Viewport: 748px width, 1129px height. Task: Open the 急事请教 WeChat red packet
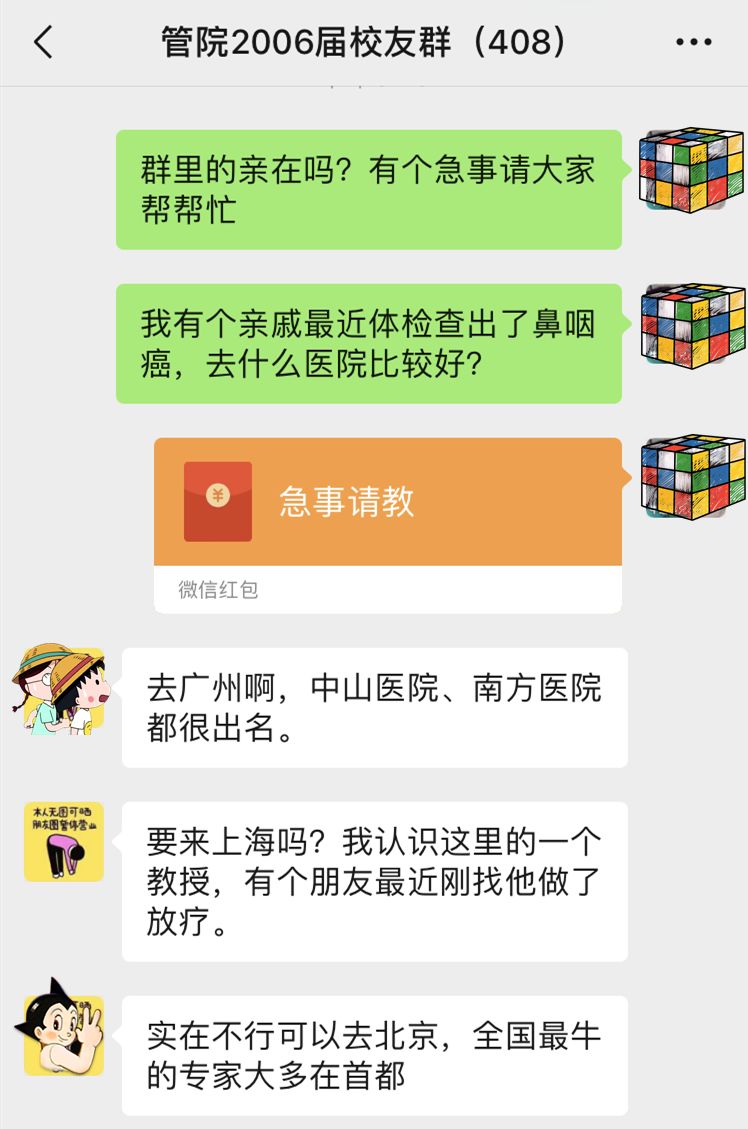[388, 500]
